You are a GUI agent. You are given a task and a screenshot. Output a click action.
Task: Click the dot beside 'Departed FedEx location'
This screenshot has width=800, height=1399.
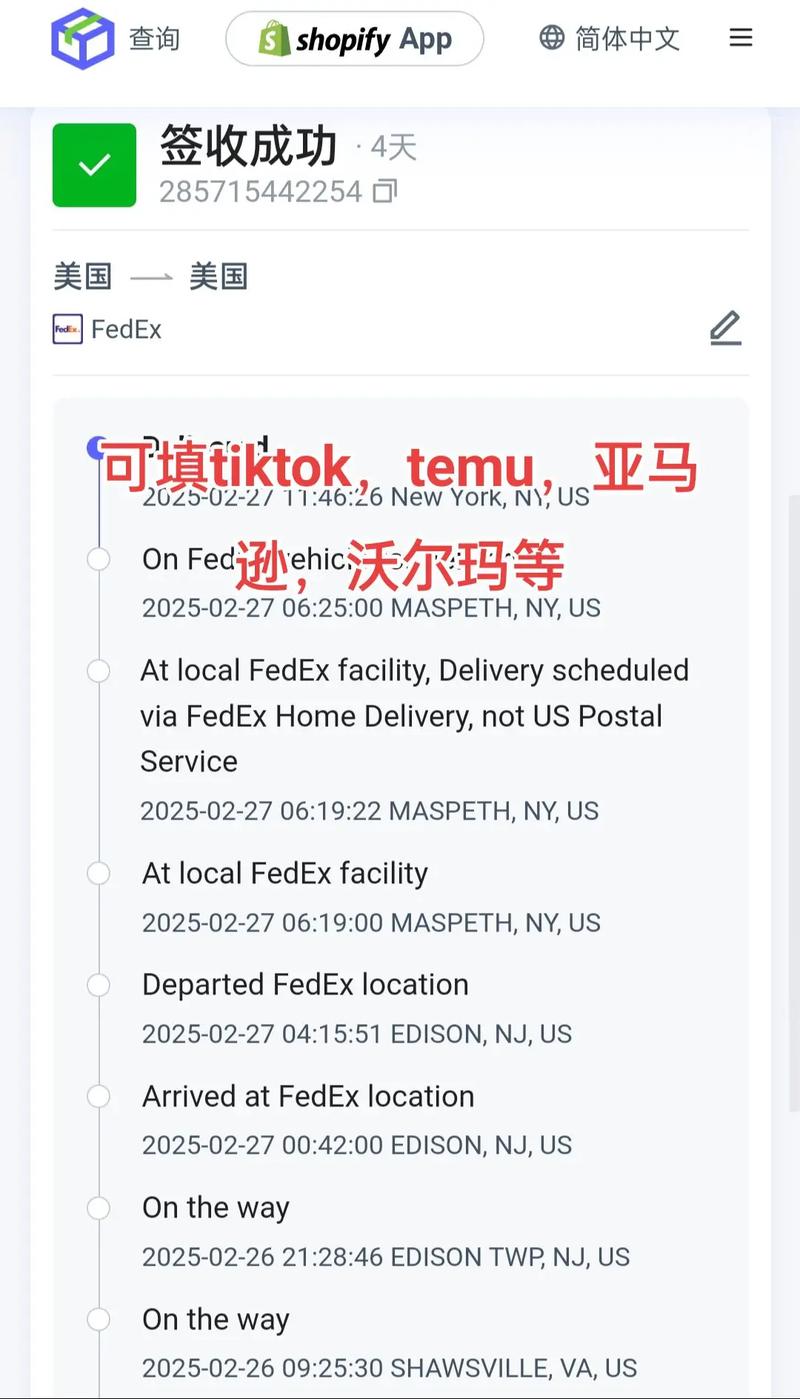click(98, 985)
